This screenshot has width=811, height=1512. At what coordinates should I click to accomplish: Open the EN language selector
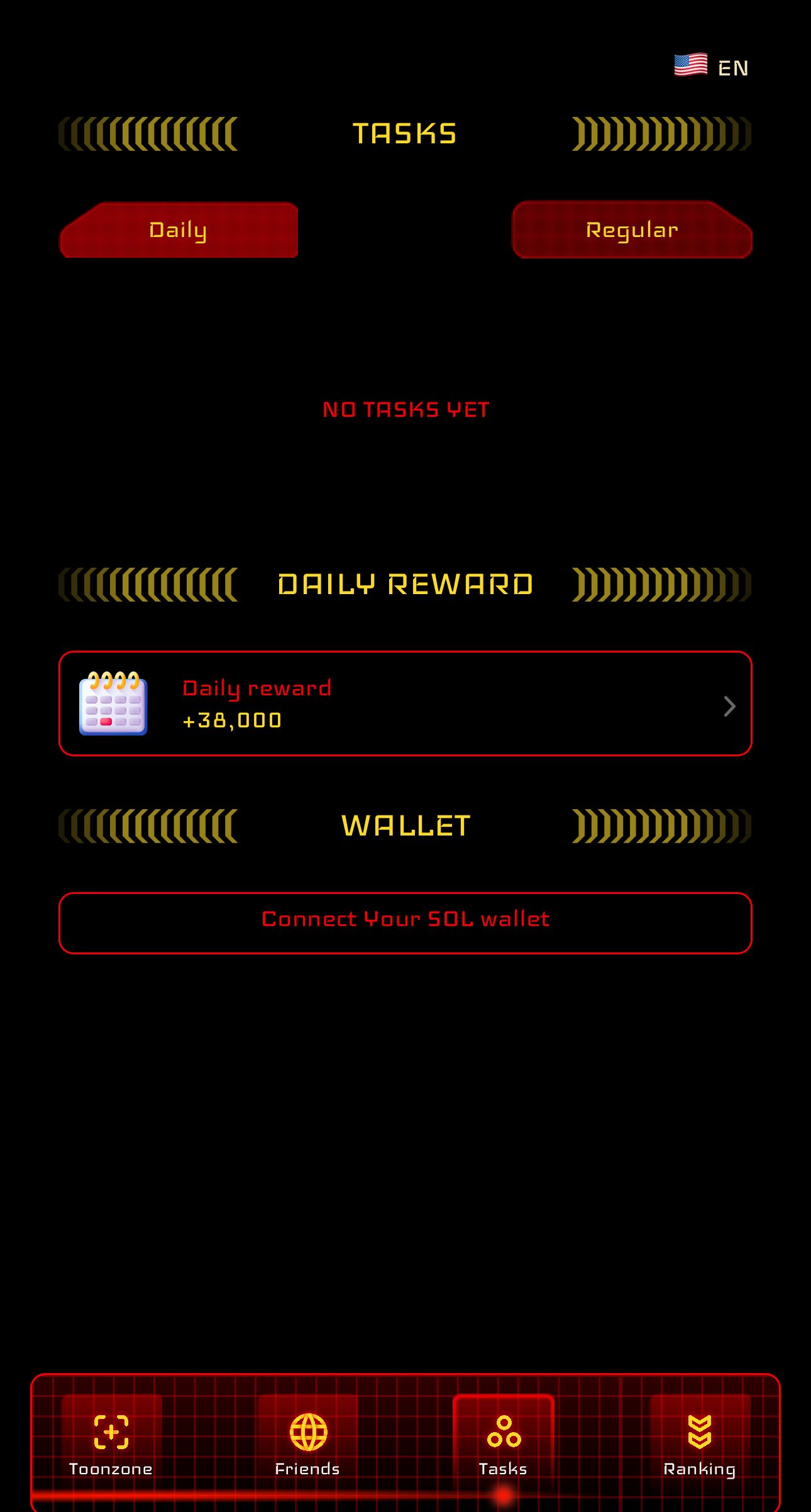pyautogui.click(x=732, y=67)
